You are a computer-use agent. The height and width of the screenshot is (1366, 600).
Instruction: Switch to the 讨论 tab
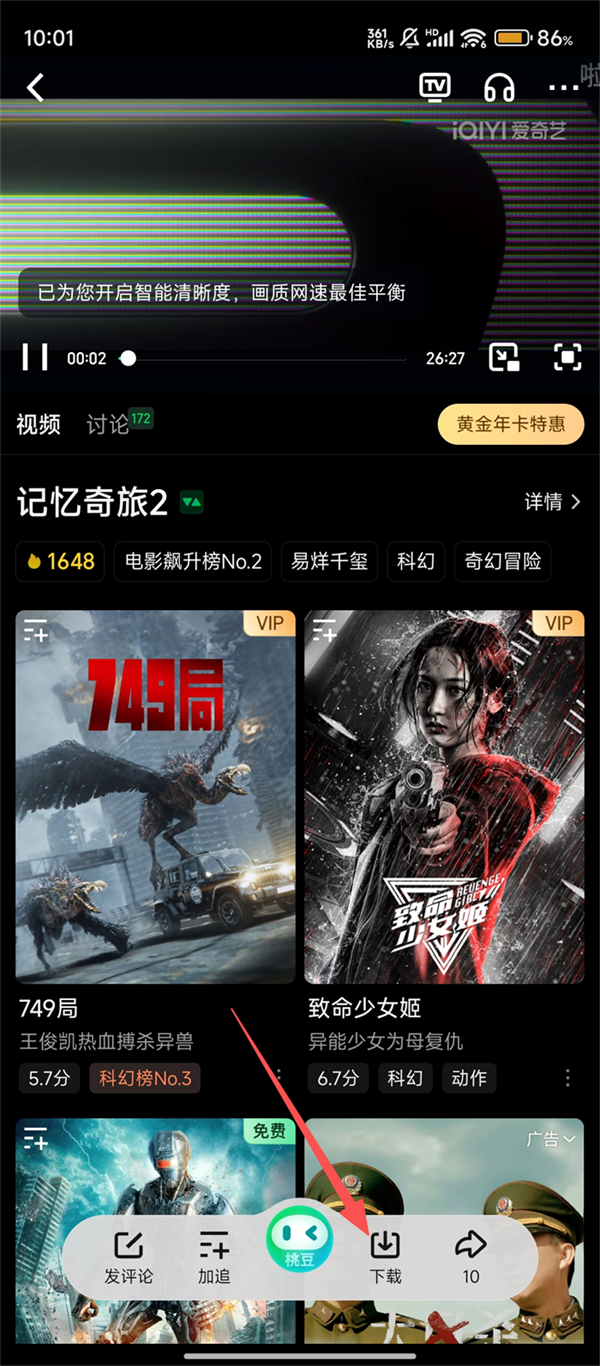tap(108, 424)
